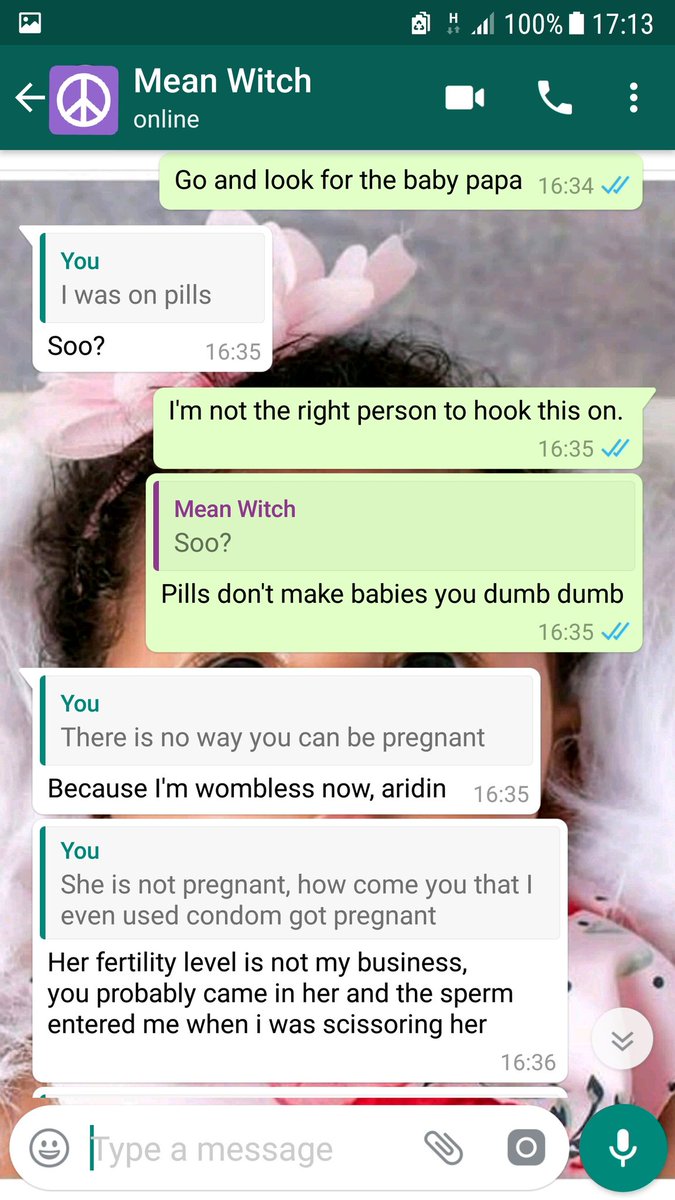Attach a file to the chat
Viewport: 675px width, 1200px height.
point(444,1149)
